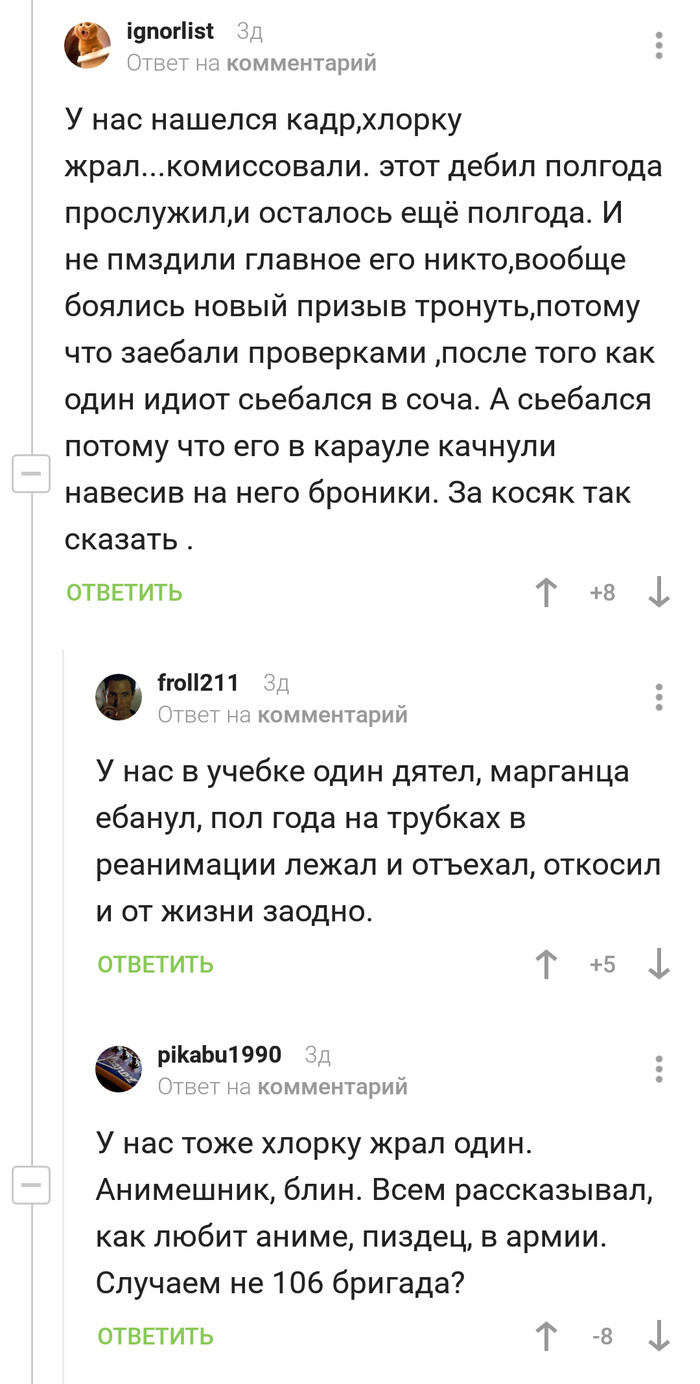
Task: Open pikabu1990's profile avatar
Action: (x=118, y=1069)
